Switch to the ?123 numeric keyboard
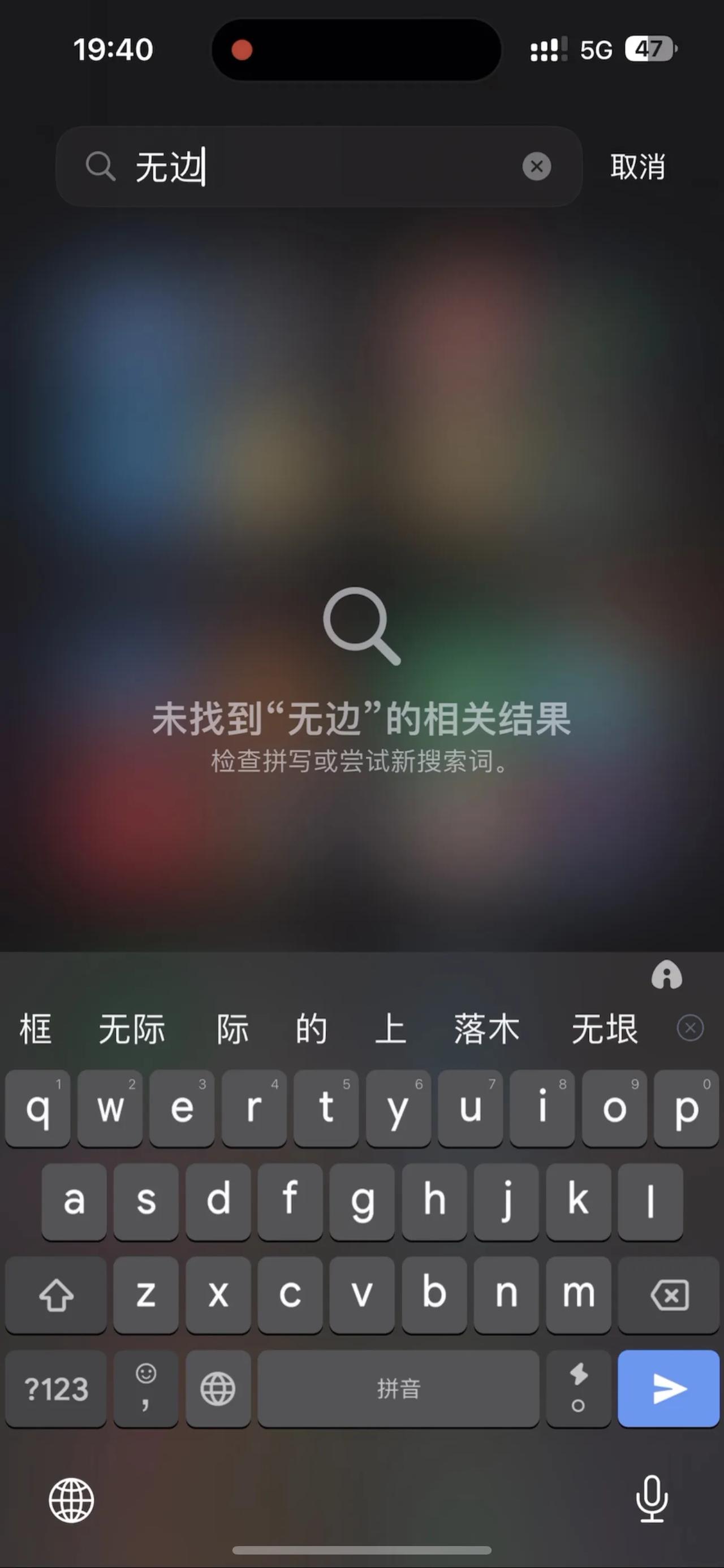This screenshot has height=1568, width=724. [56, 1388]
